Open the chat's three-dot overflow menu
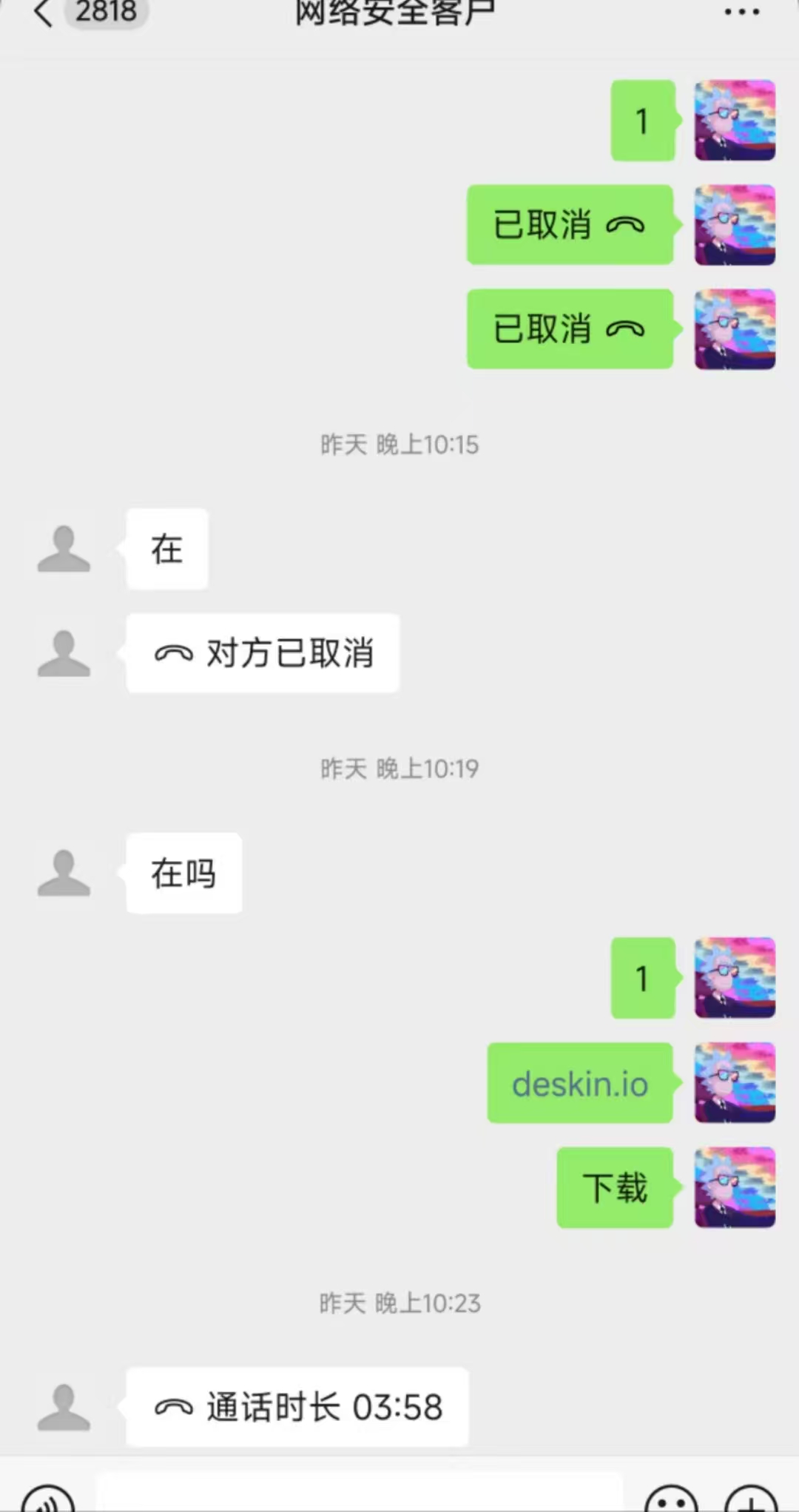The height and width of the screenshot is (1512, 799). [x=741, y=12]
